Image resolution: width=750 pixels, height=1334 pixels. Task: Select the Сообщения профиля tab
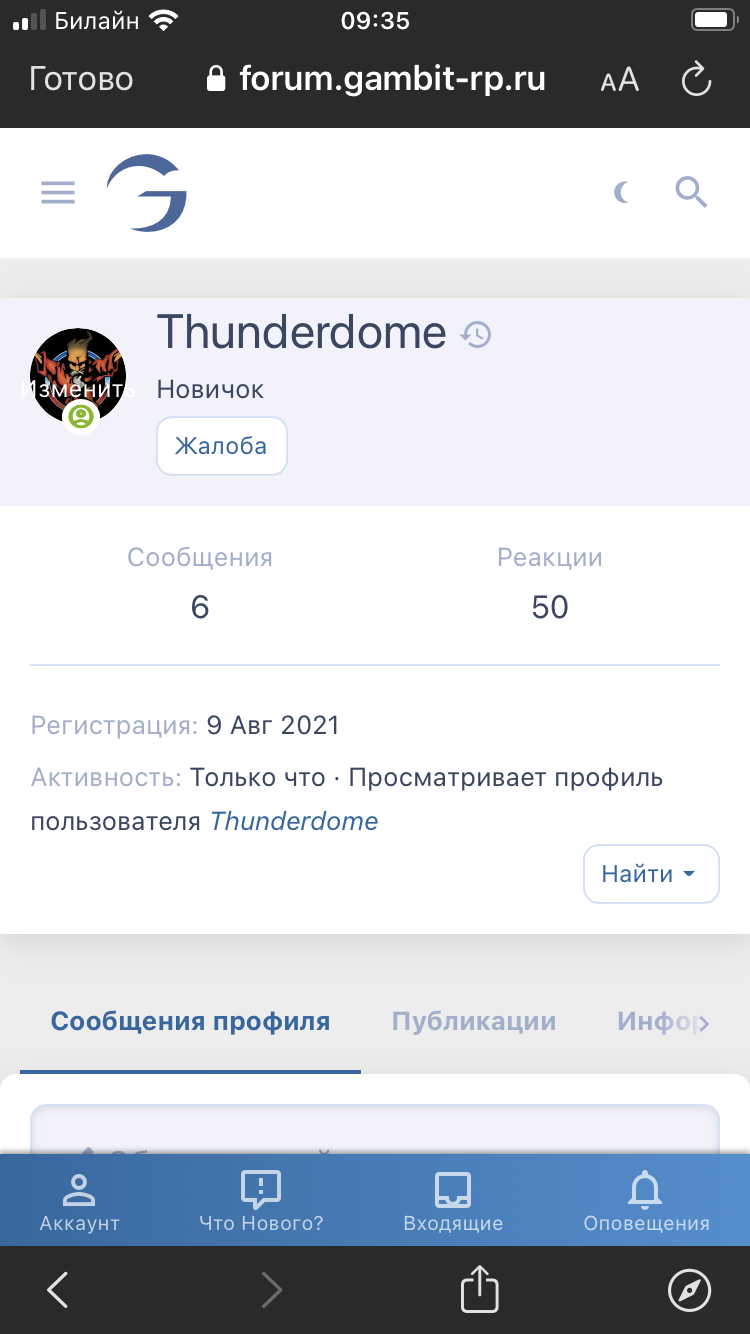[190, 1022]
